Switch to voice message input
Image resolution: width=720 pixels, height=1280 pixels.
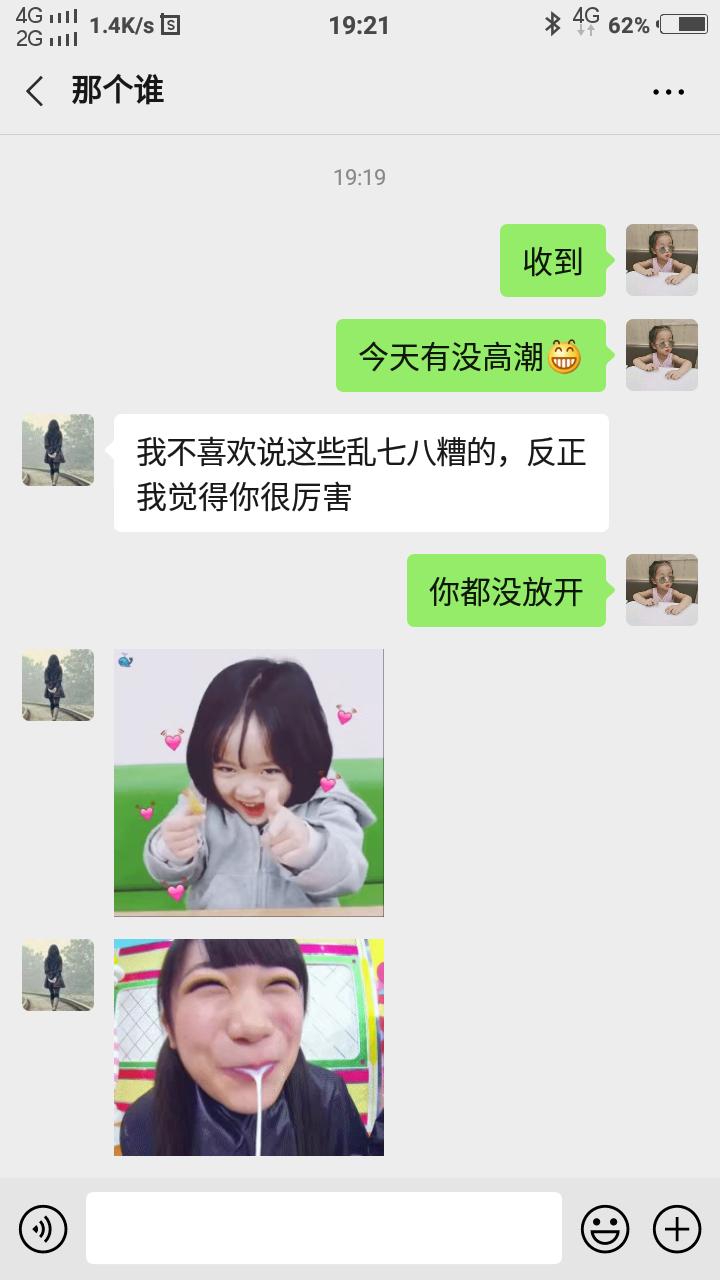(43, 1228)
